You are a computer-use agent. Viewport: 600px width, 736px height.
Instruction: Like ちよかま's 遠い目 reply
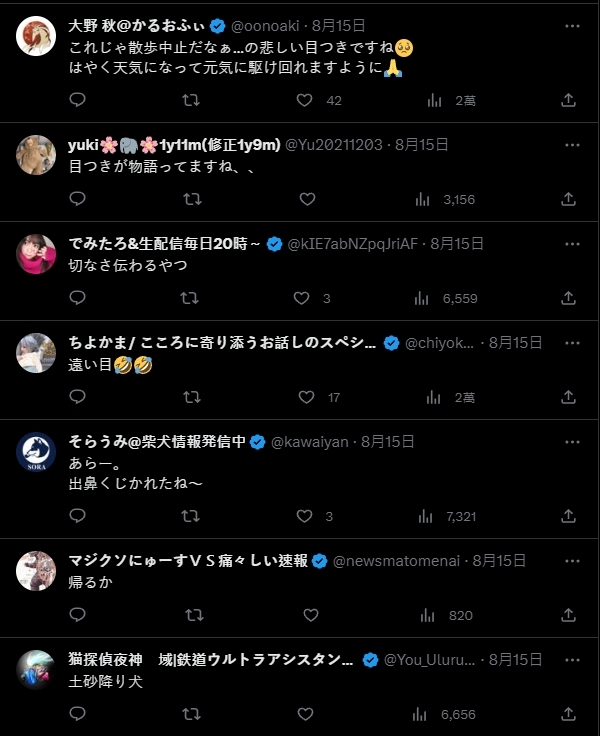click(306, 397)
